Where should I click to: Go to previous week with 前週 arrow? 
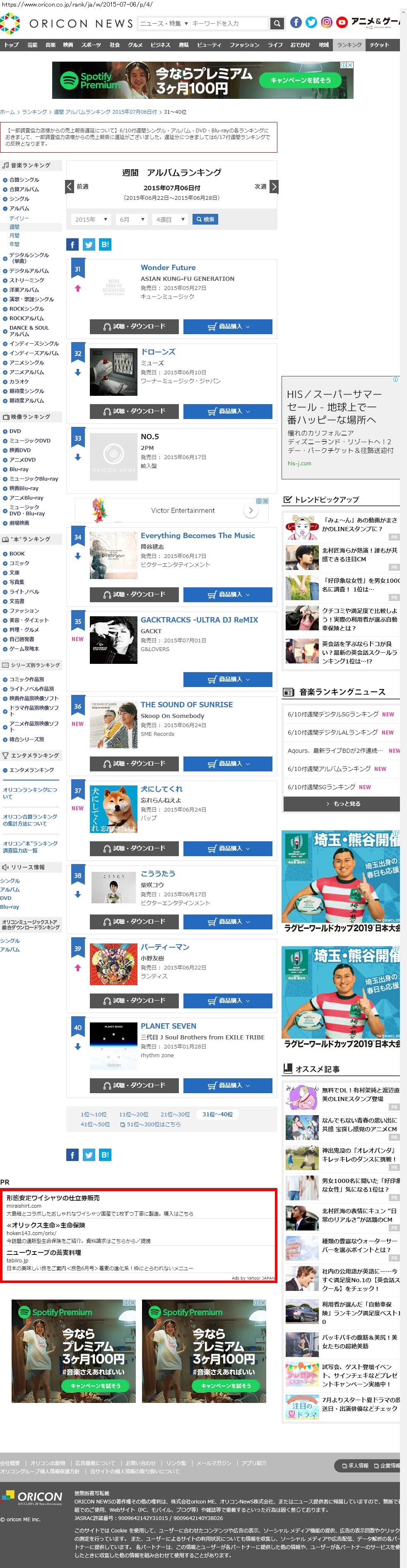[70, 186]
